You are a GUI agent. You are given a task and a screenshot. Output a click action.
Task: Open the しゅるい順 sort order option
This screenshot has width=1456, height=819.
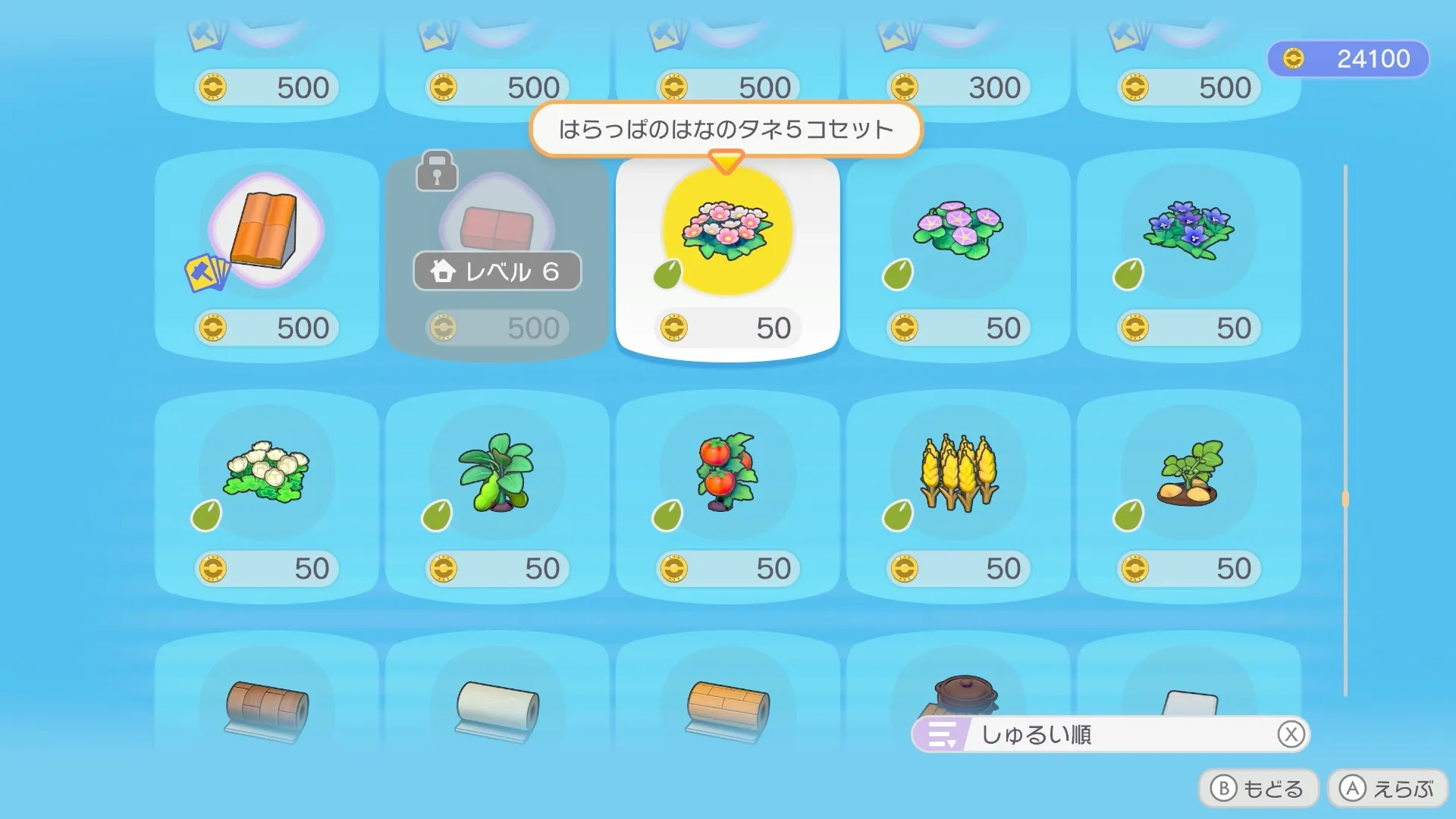pyautogui.click(x=1110, y=734)
